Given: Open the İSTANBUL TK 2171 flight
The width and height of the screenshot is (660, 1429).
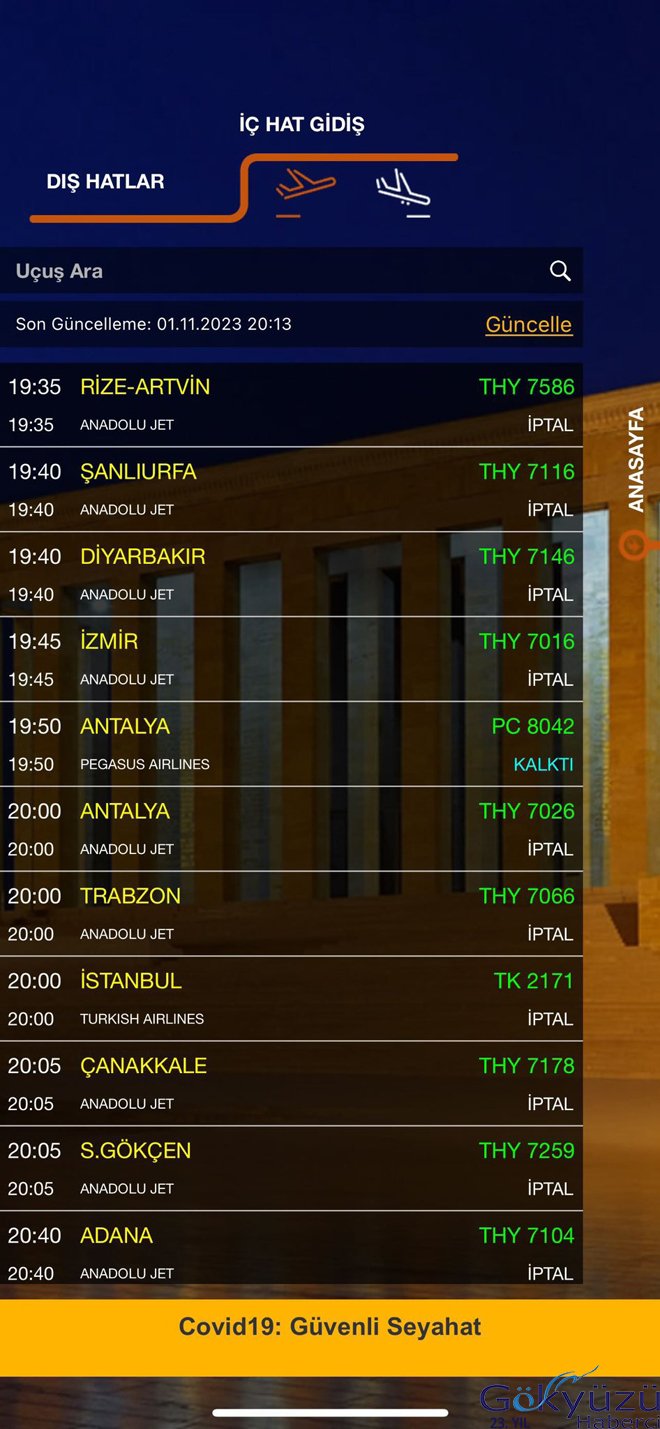Looking at the screenshot, I should (290, 1000).
